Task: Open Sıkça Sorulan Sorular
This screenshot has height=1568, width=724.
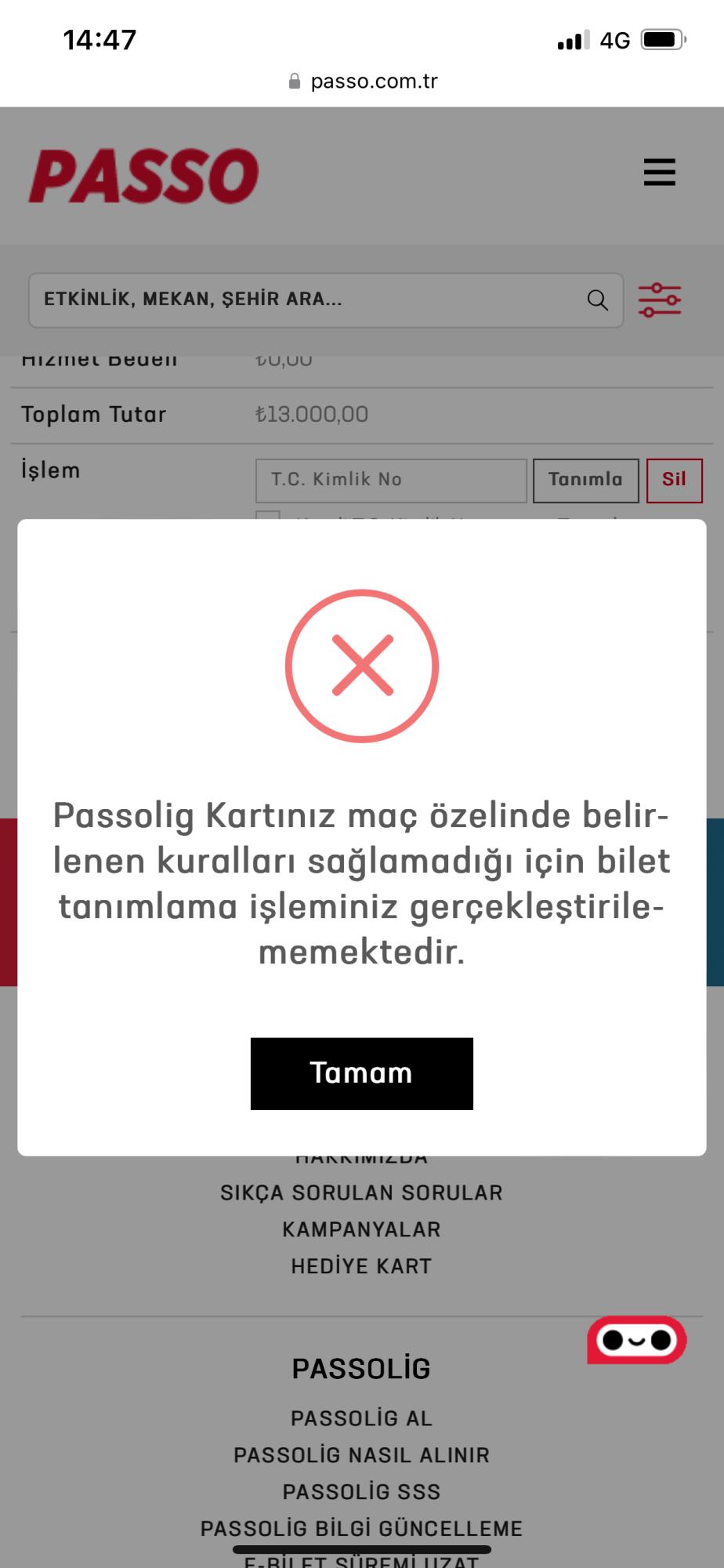Action: tap(361, 1192)
